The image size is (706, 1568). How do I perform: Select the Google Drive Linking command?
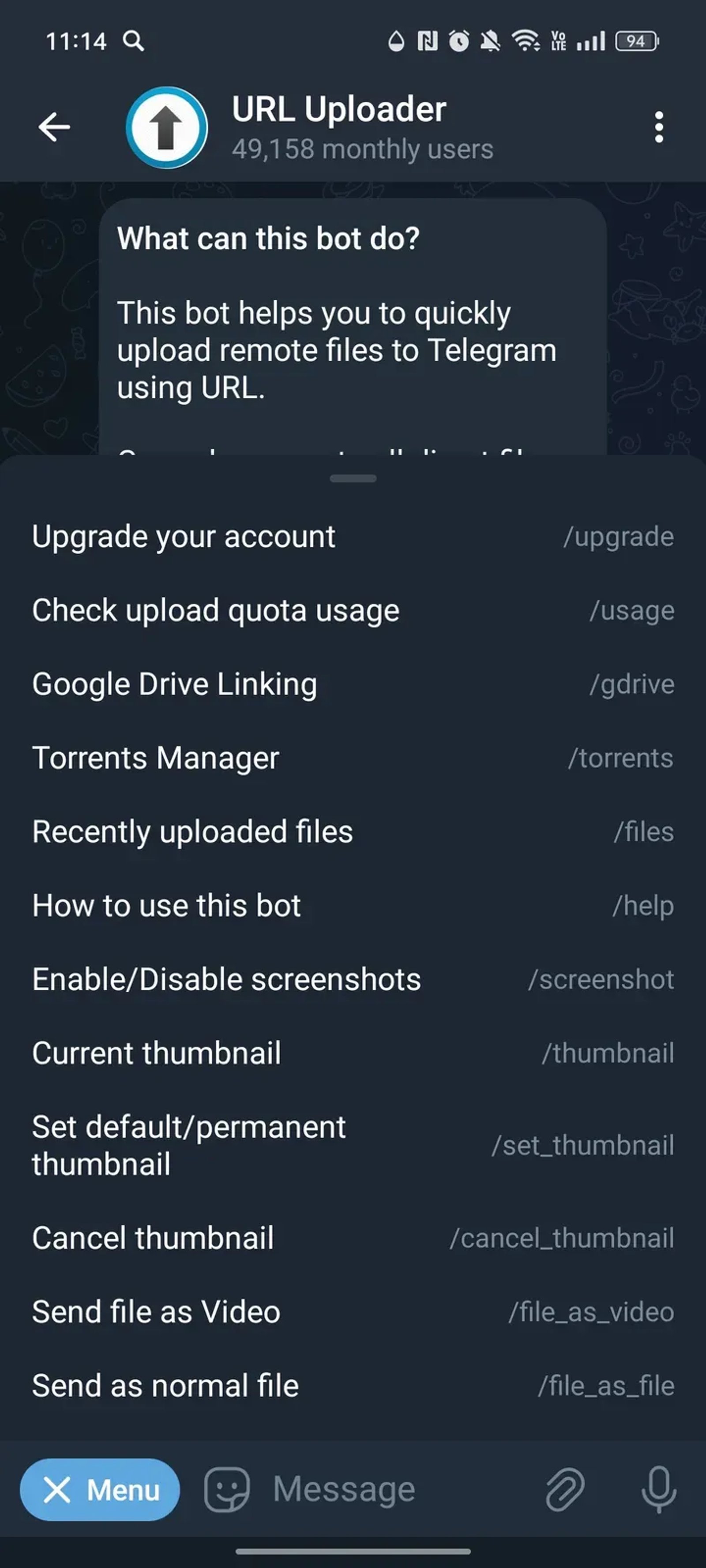point(175,683)
